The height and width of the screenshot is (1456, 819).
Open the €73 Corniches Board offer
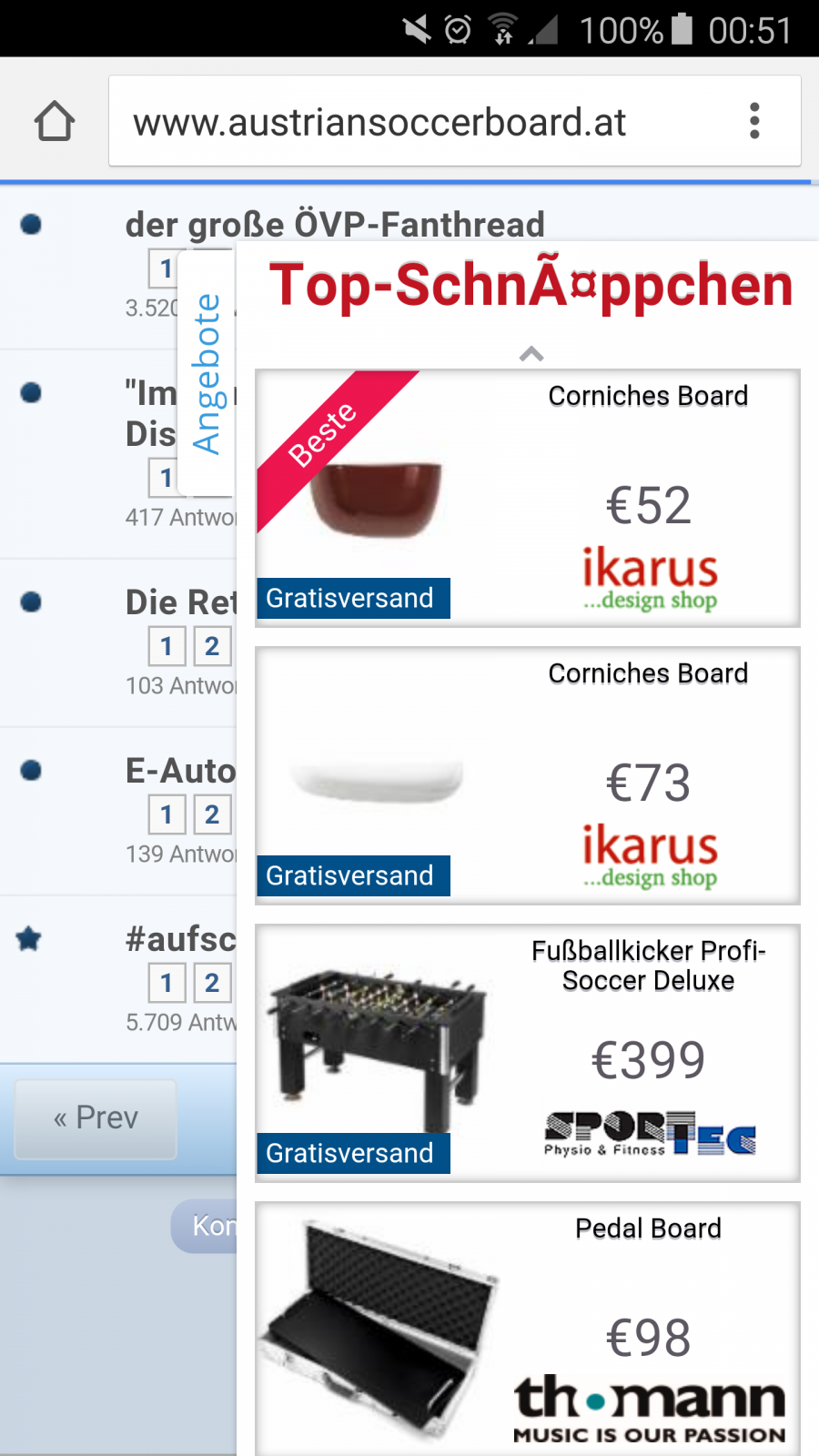click(x=528, y=775)
